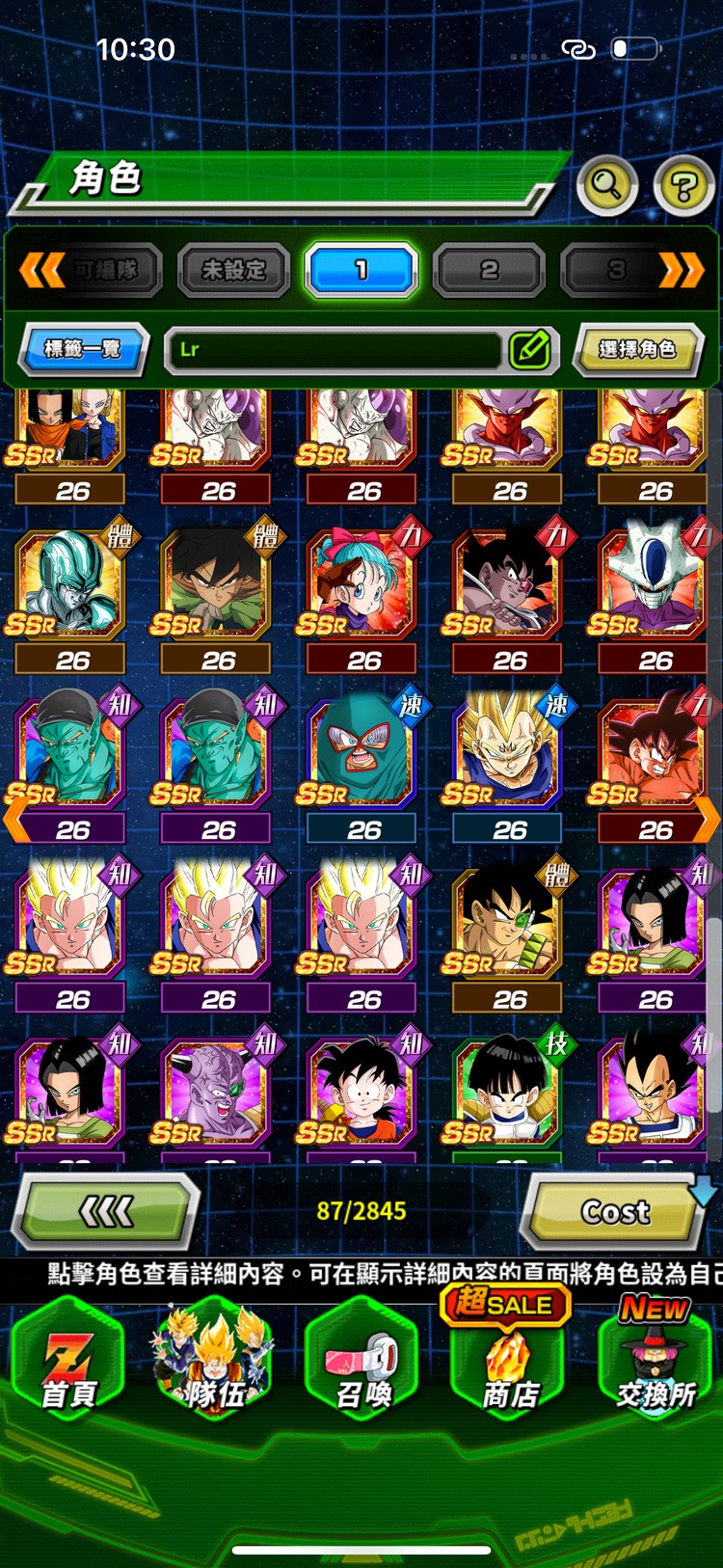This screenshot has height=1568, width=723.
Task: Open the 交換所 exchange
Action: pyautogui.click(x=656, y=1362)
